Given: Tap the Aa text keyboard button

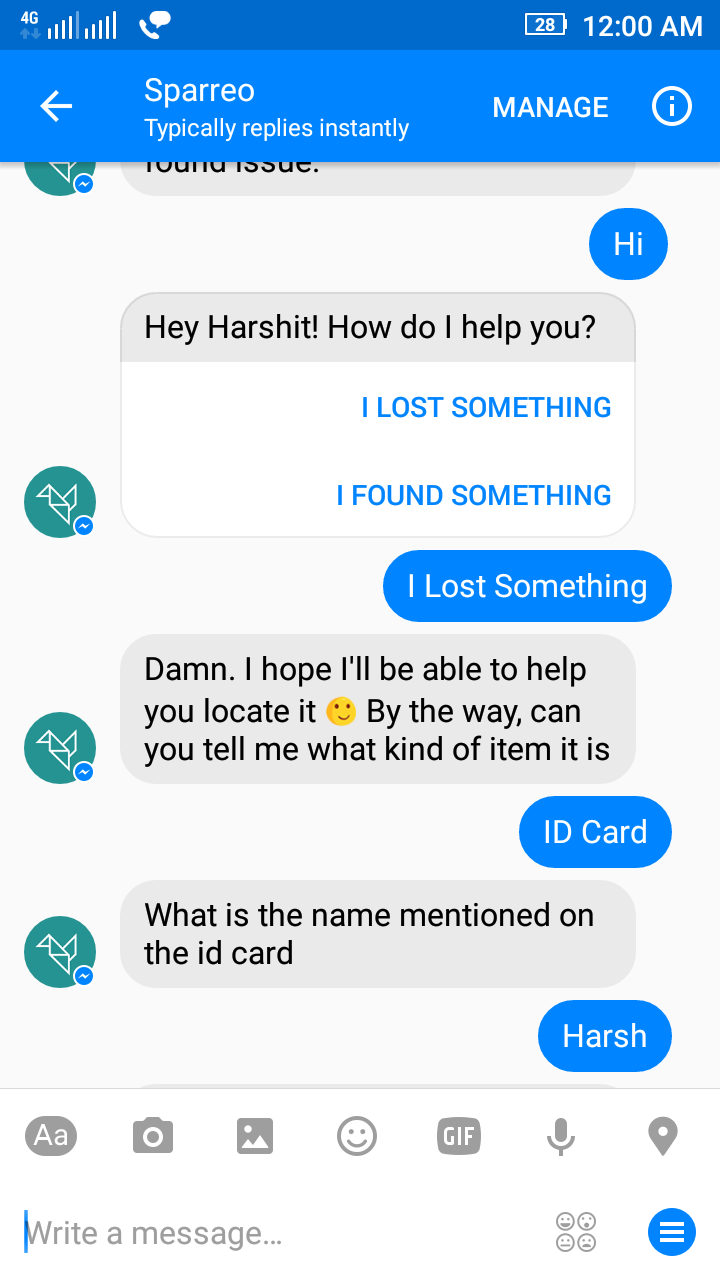Looking at the screenshot, I should [51, 1135].
